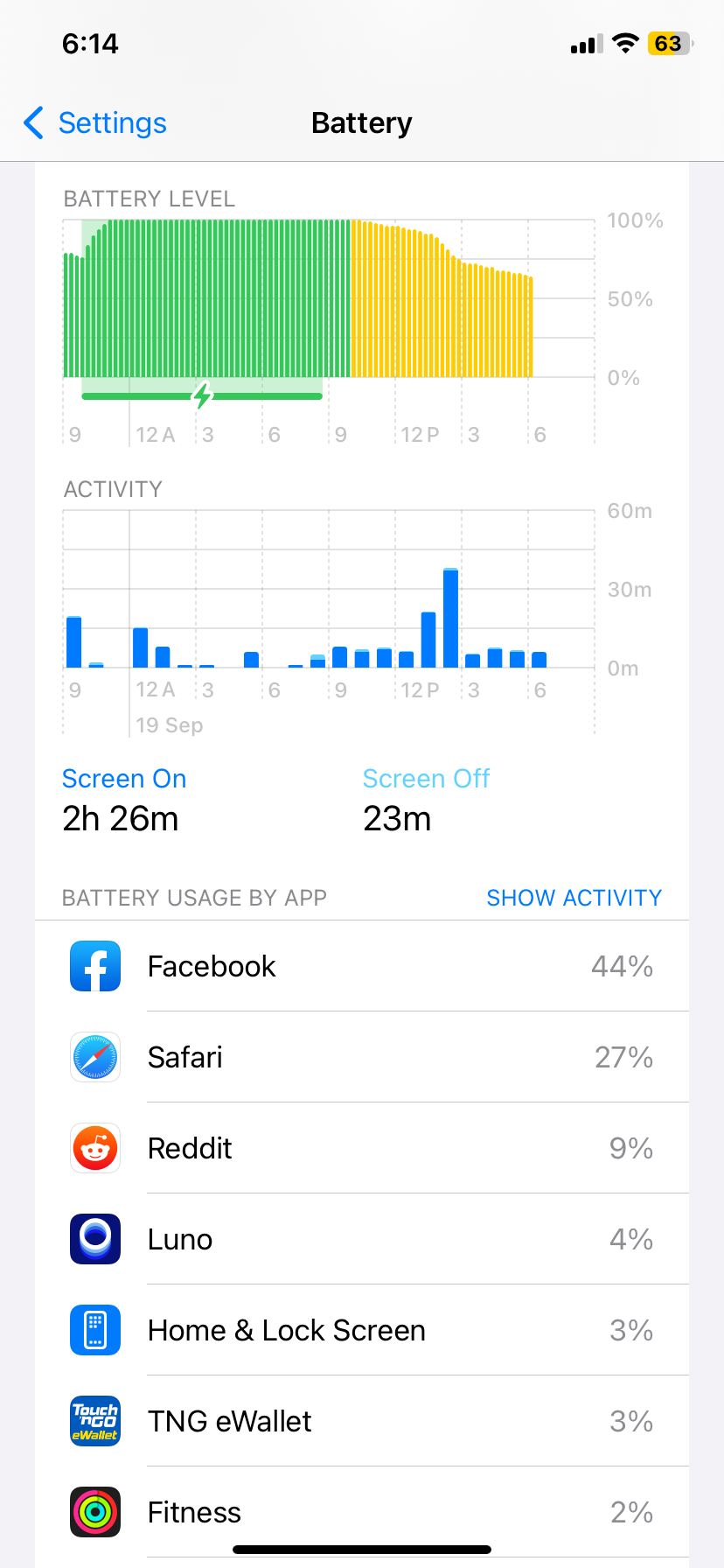Go back to Settings
724x1568 pixels.
pyautogui.click(x=96, y=123)
